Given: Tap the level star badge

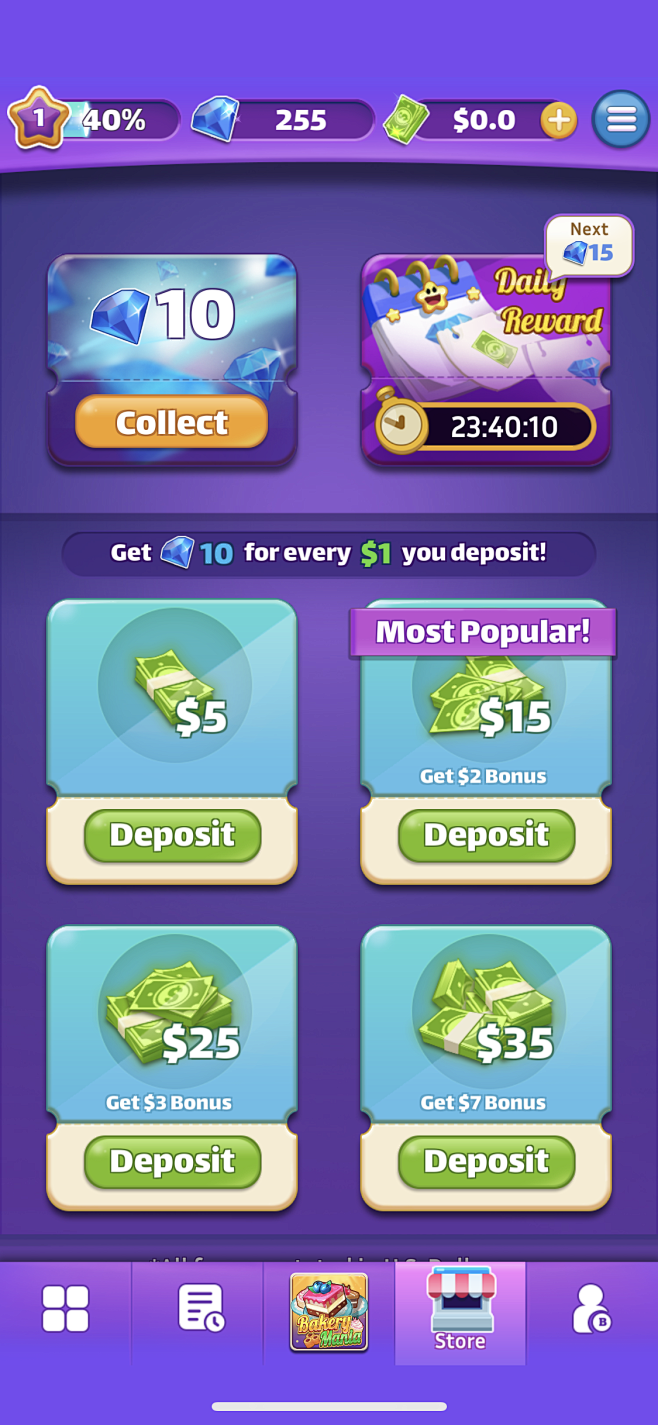Looking at the screenshot, I should click(38, 119).
